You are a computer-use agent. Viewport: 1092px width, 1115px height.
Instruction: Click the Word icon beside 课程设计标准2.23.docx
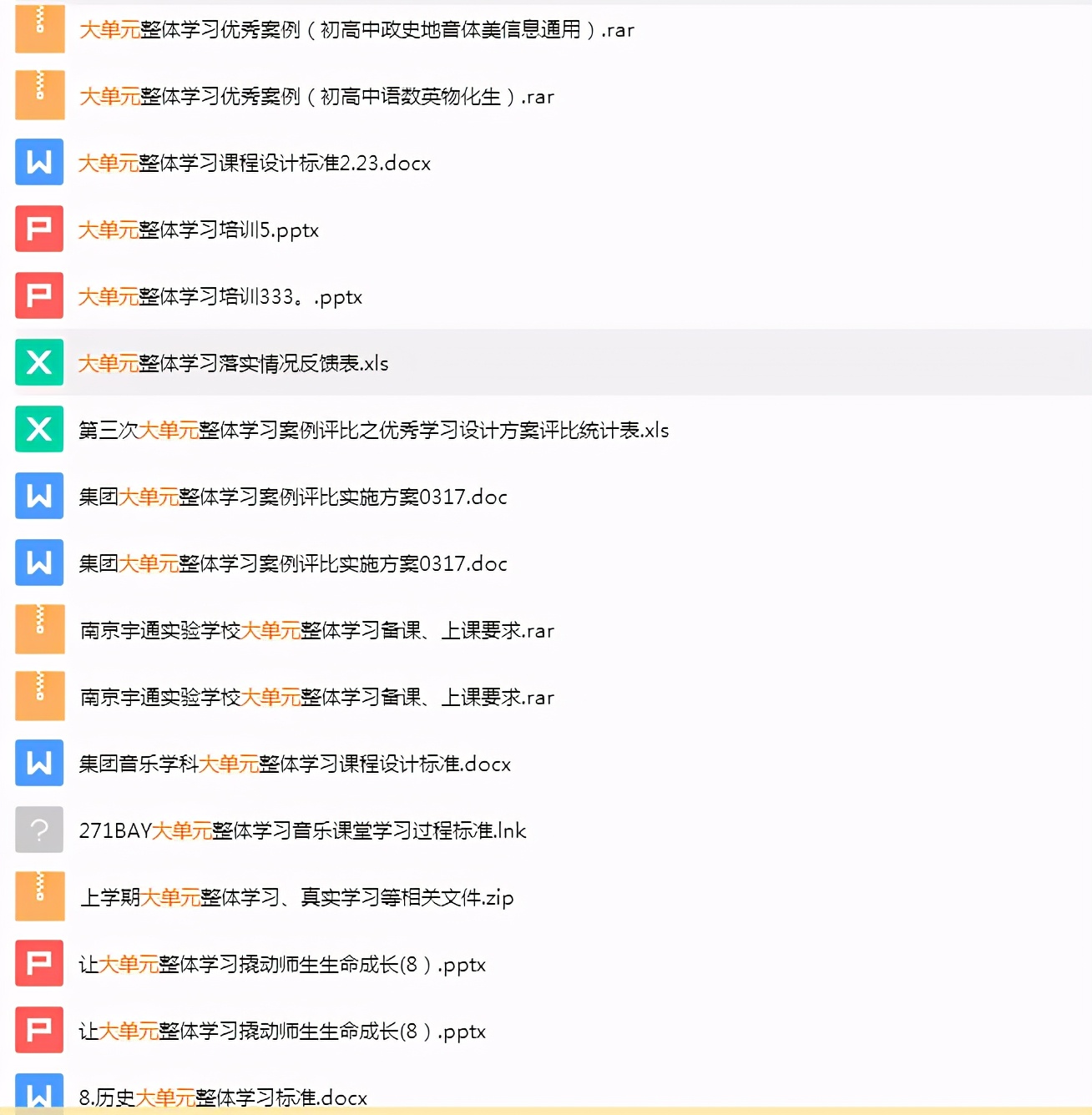click(39, 162)
